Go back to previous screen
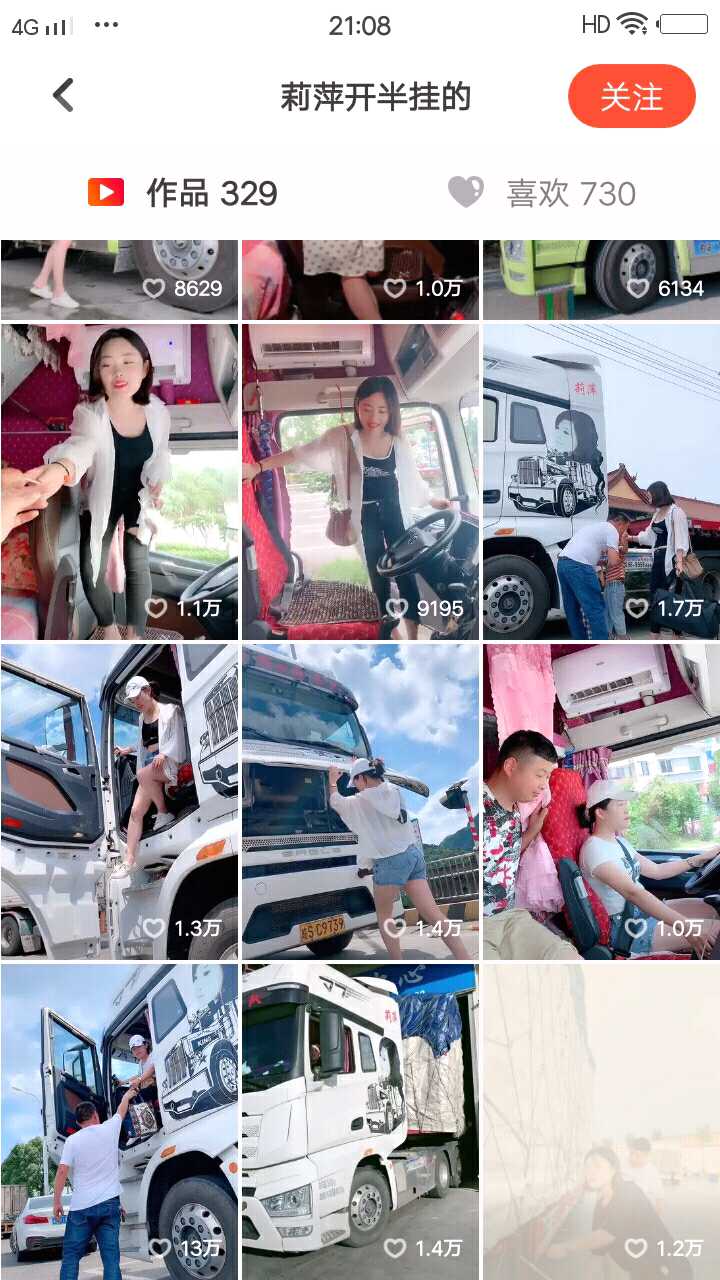 click(64, 96)
